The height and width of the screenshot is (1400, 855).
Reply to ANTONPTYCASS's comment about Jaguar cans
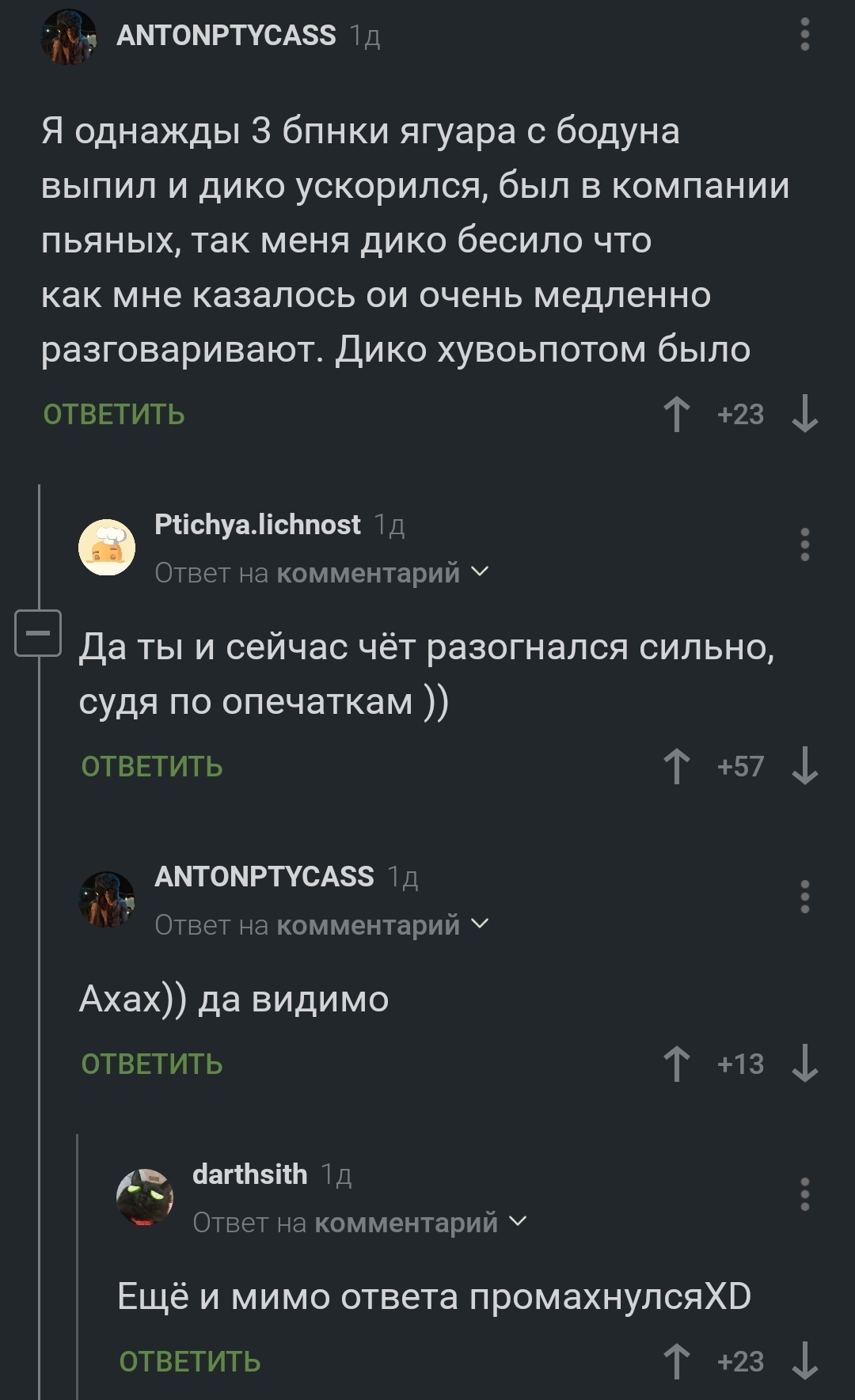114,415
